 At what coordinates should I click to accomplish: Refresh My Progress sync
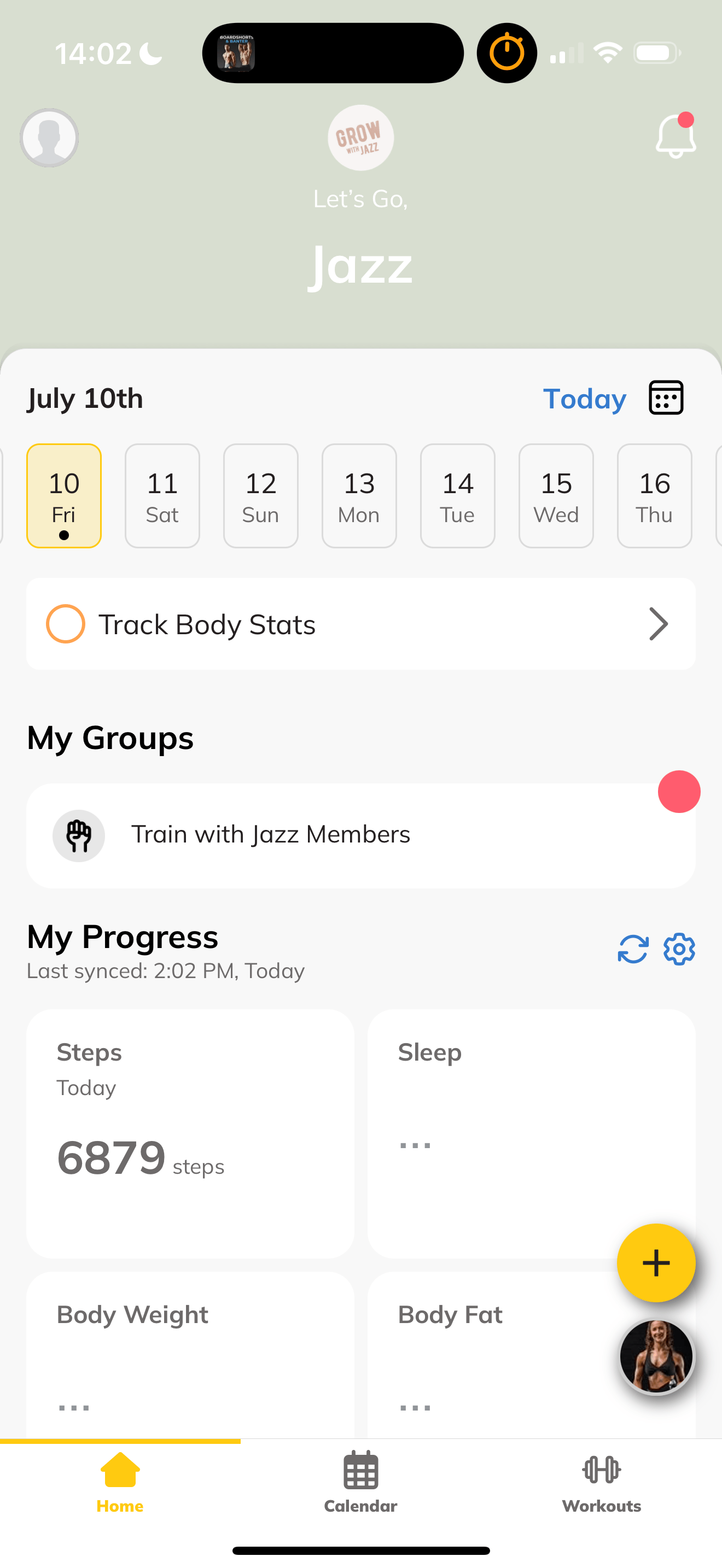pos(633,949)
